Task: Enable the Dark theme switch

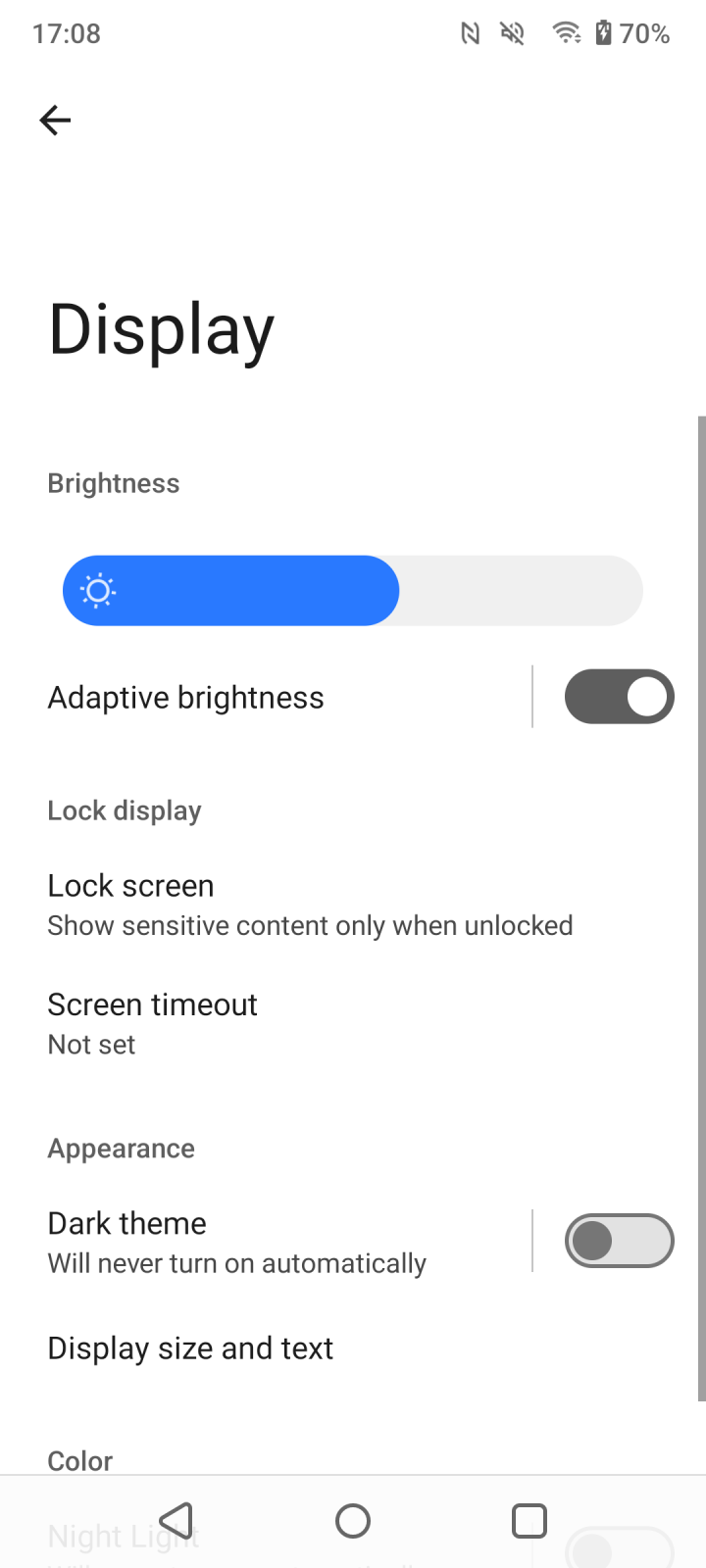Action: (x=619, y=1241)
